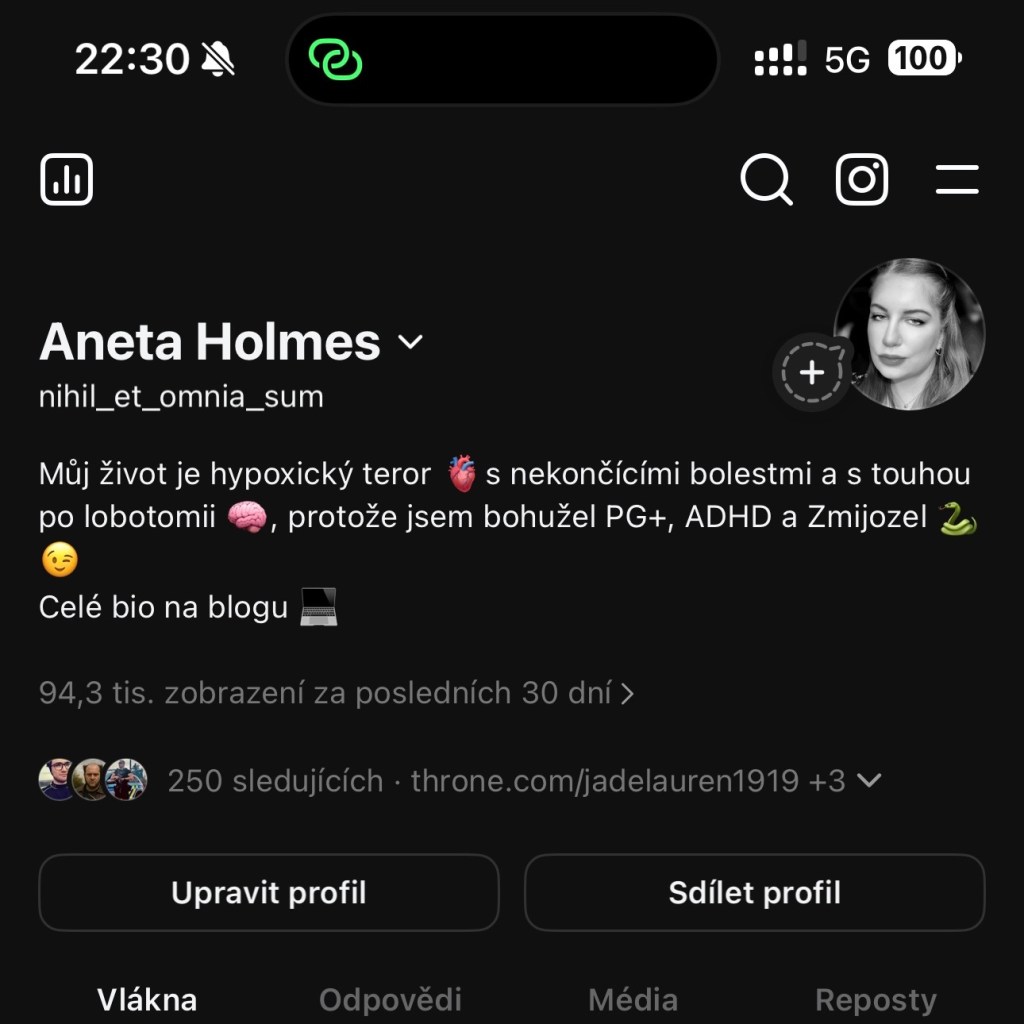
Task: Open the throne.com/jadelauren1919 link
Action: coord(604,781)
